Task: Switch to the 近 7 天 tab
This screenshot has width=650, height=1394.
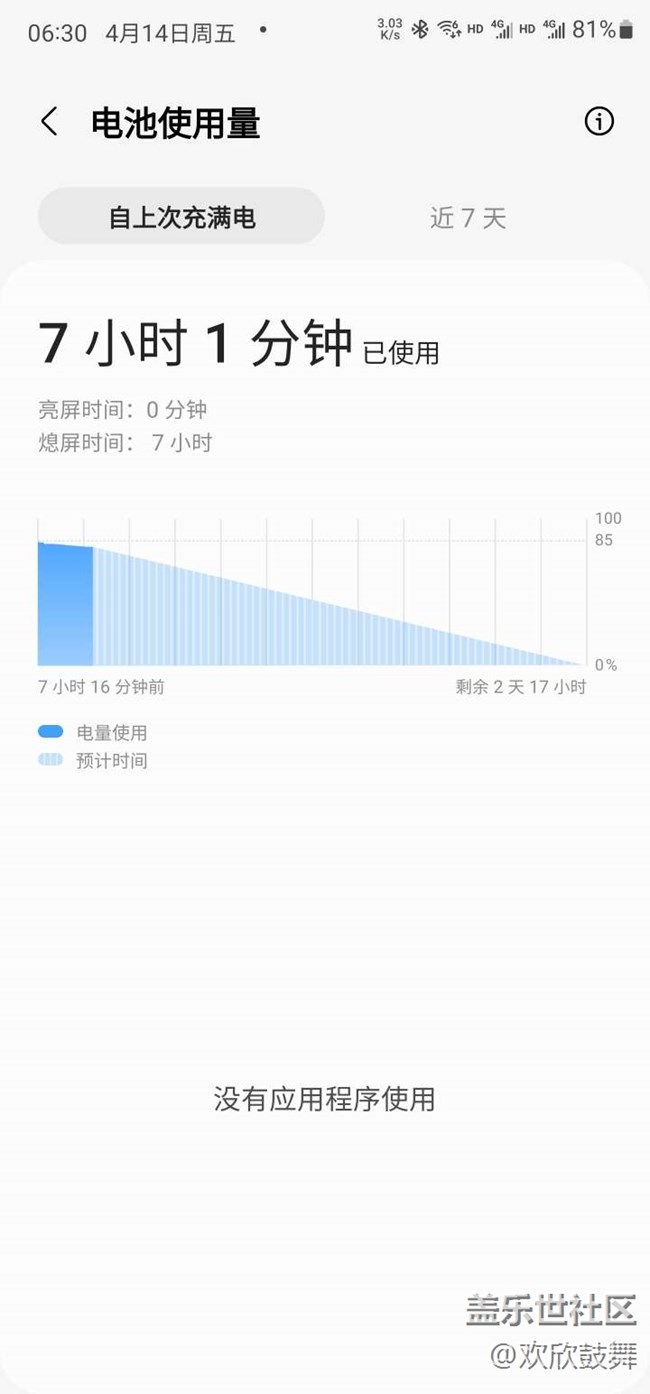Action: (x=468, y=217)
